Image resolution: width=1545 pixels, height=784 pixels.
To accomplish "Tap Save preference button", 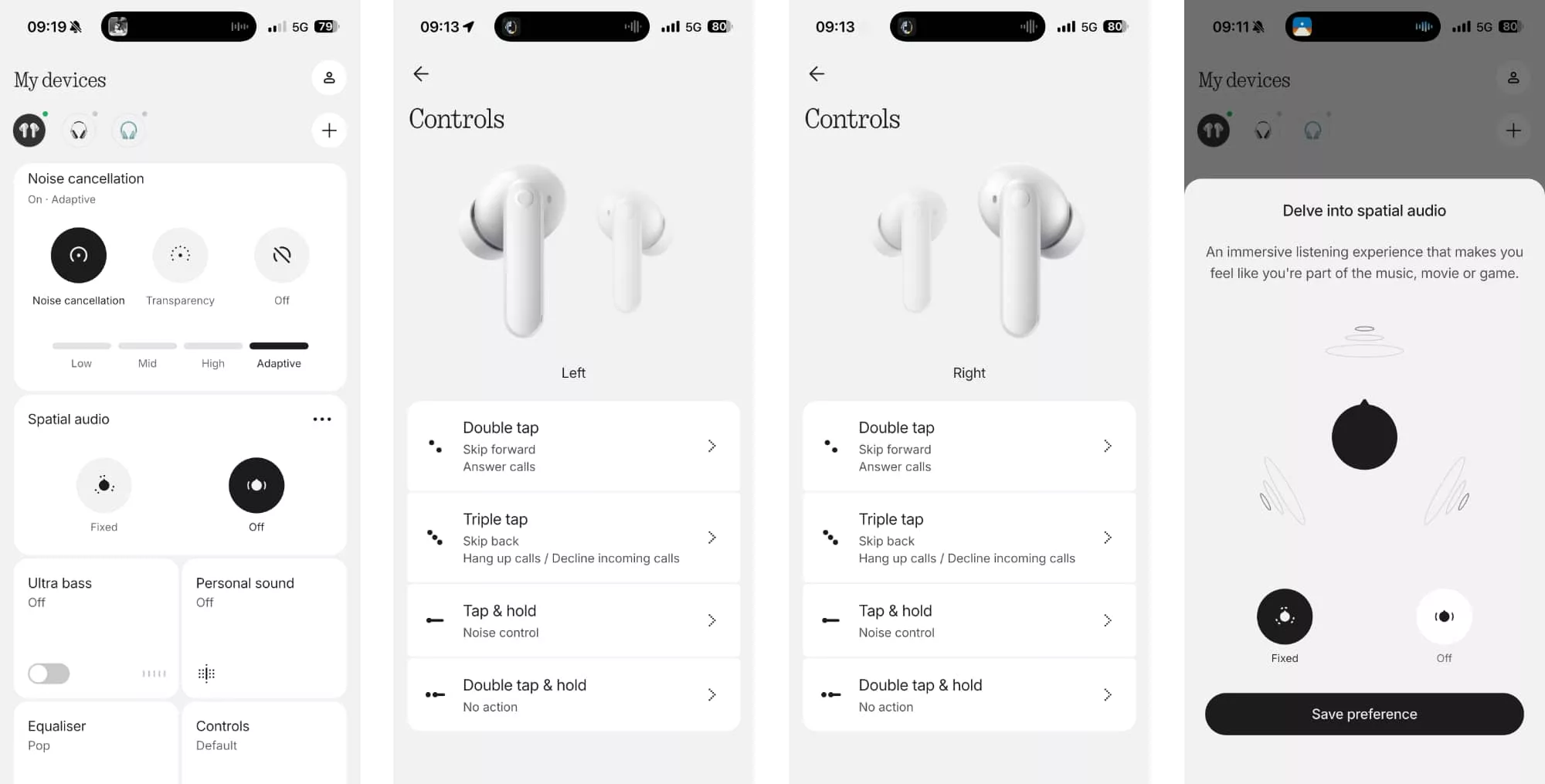I will 1363,714.
